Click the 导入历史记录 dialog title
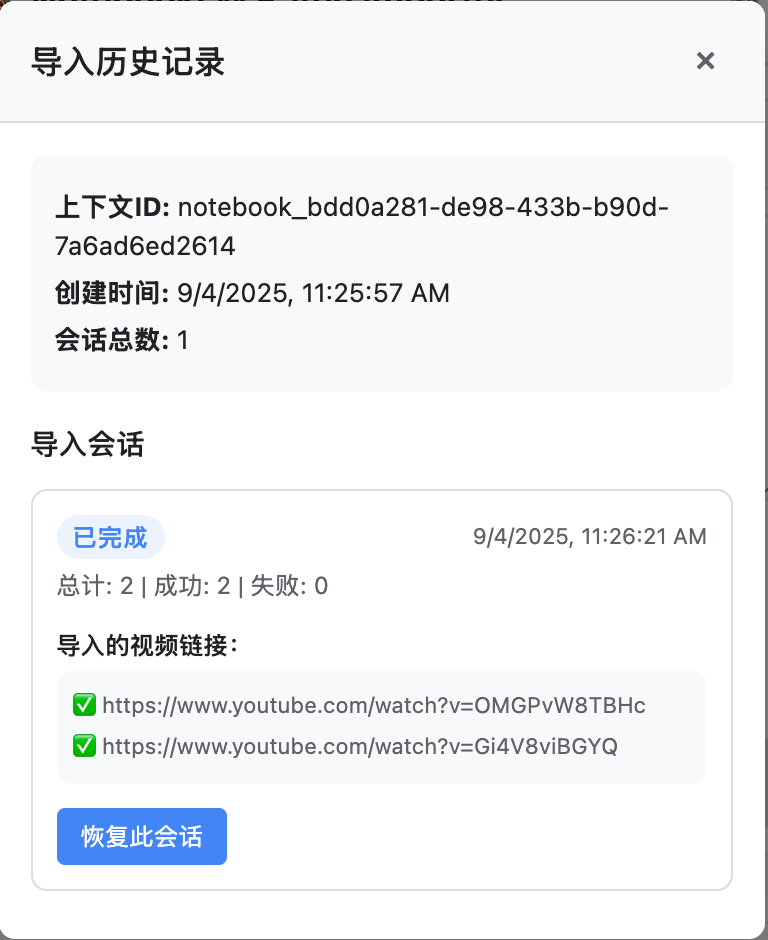 coord(126,62)
